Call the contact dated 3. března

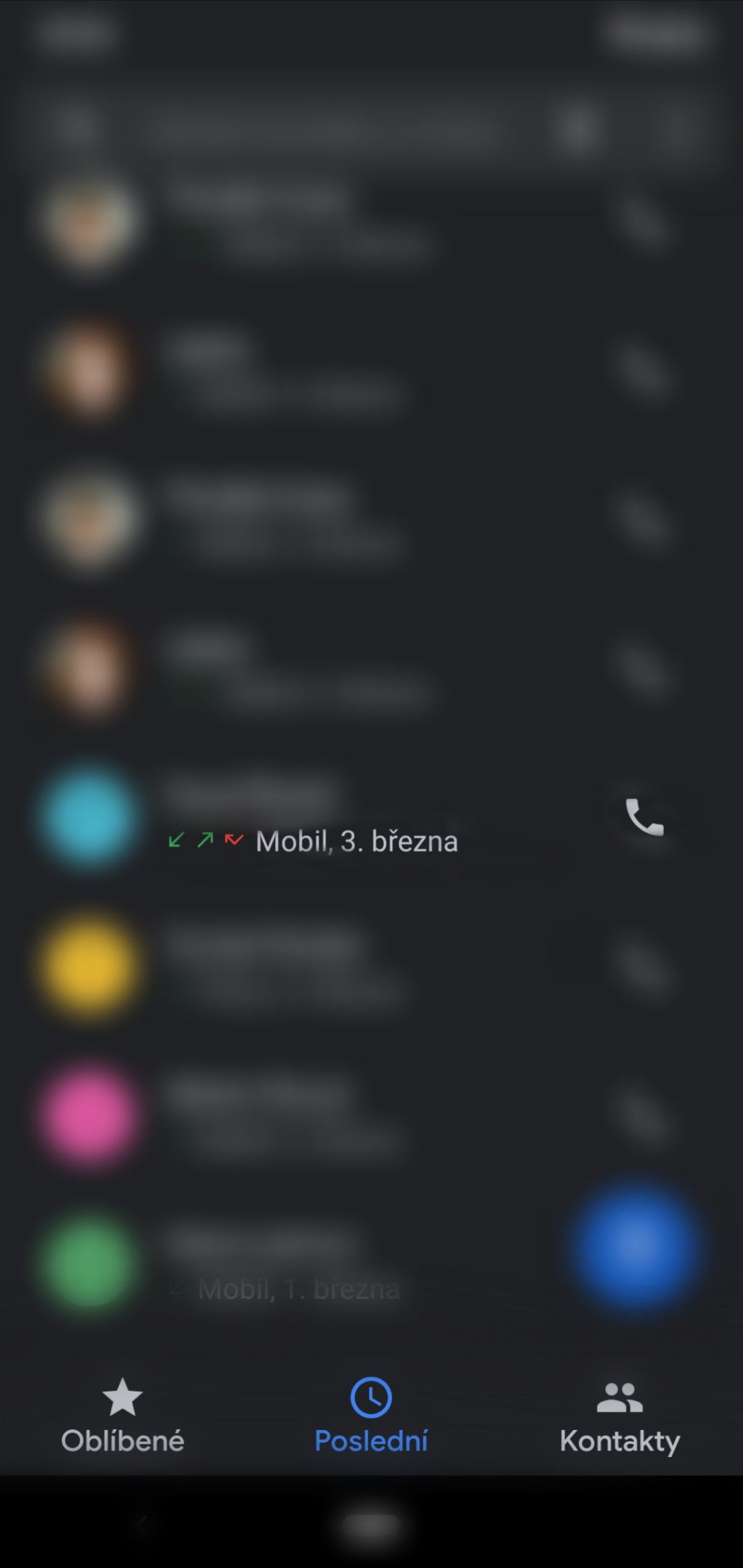pyautogui.click(x=644, y=817)
